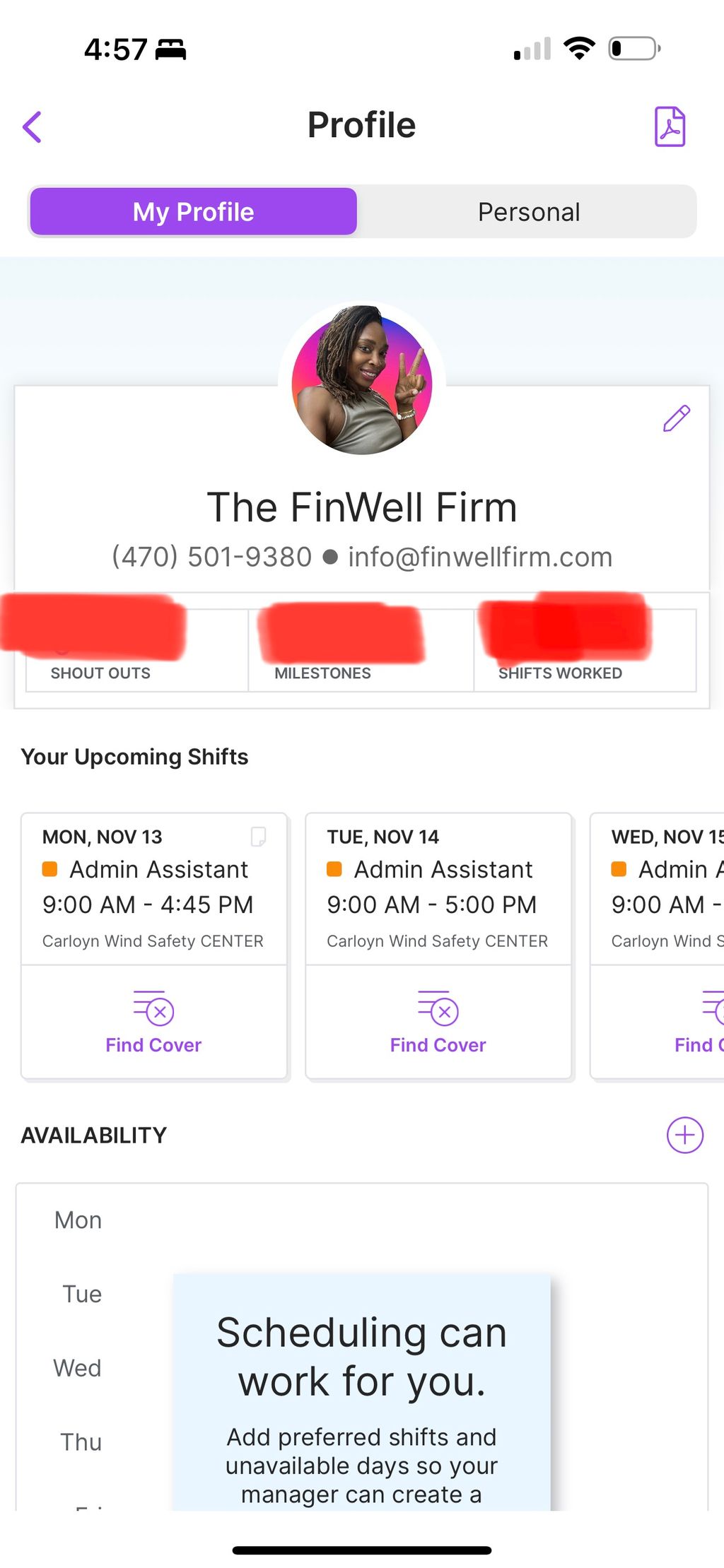This screenshot has width=724, height=1568.
Task: Find cover for Mon, Nov 13 shift
Action: point(153,1022)
